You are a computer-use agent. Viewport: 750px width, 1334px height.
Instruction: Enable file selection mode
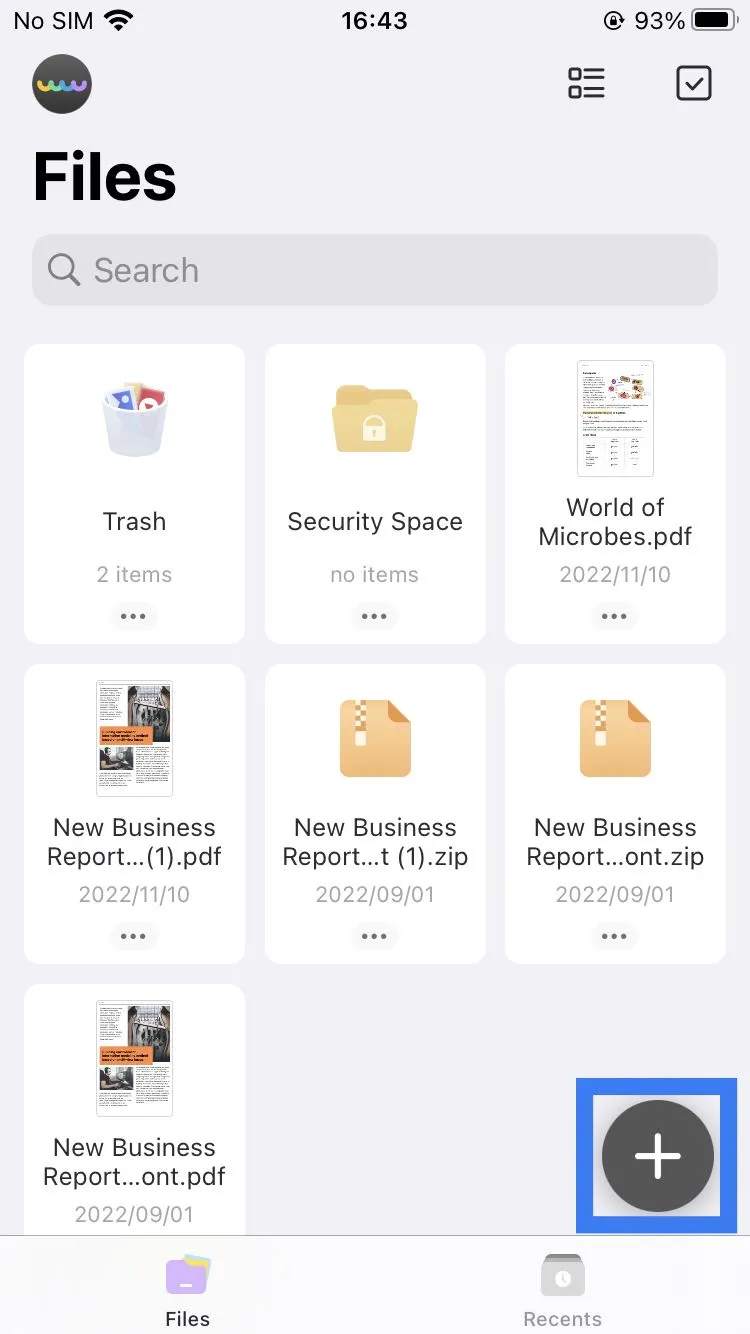pyautogui.click(x=693, y=84)
